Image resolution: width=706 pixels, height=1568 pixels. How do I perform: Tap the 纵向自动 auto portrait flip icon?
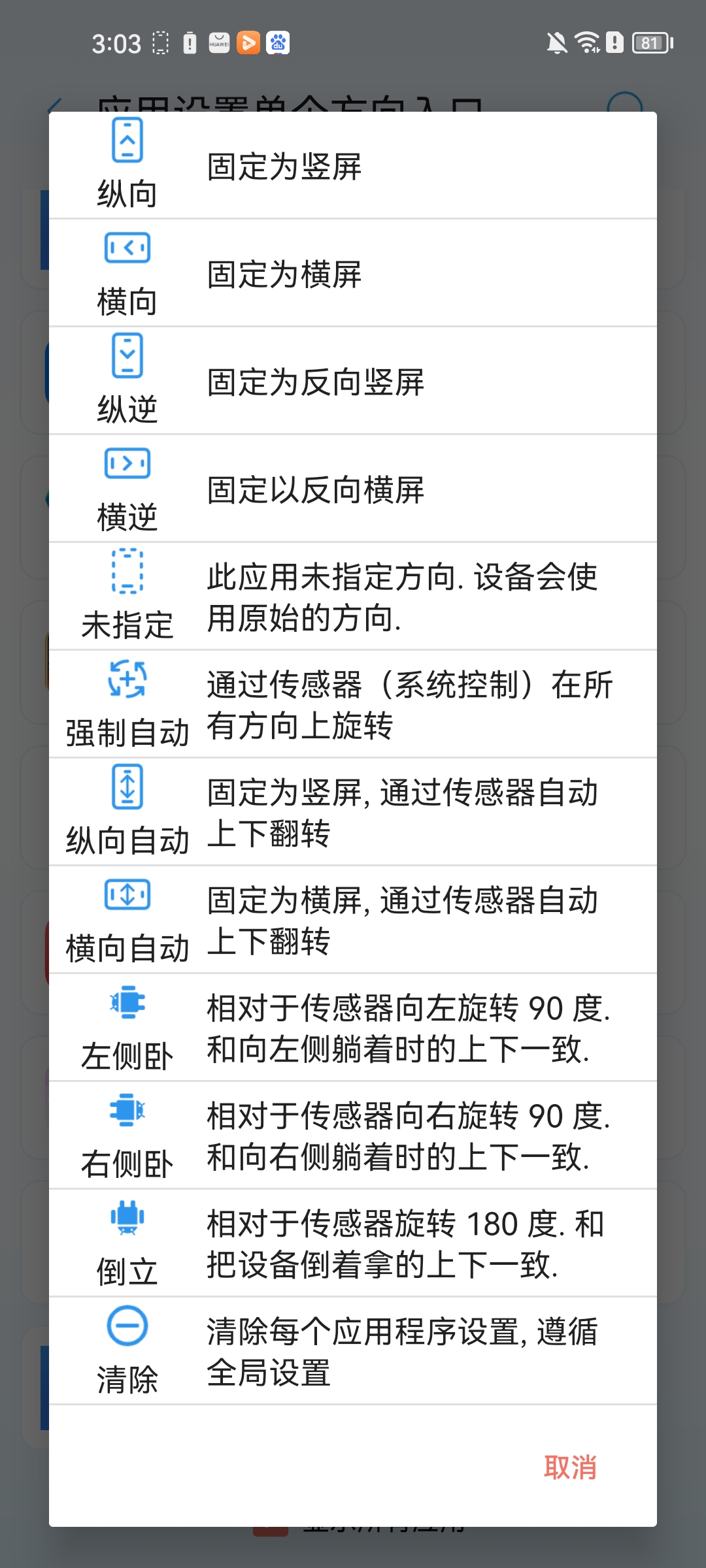(x=127, y=790)
